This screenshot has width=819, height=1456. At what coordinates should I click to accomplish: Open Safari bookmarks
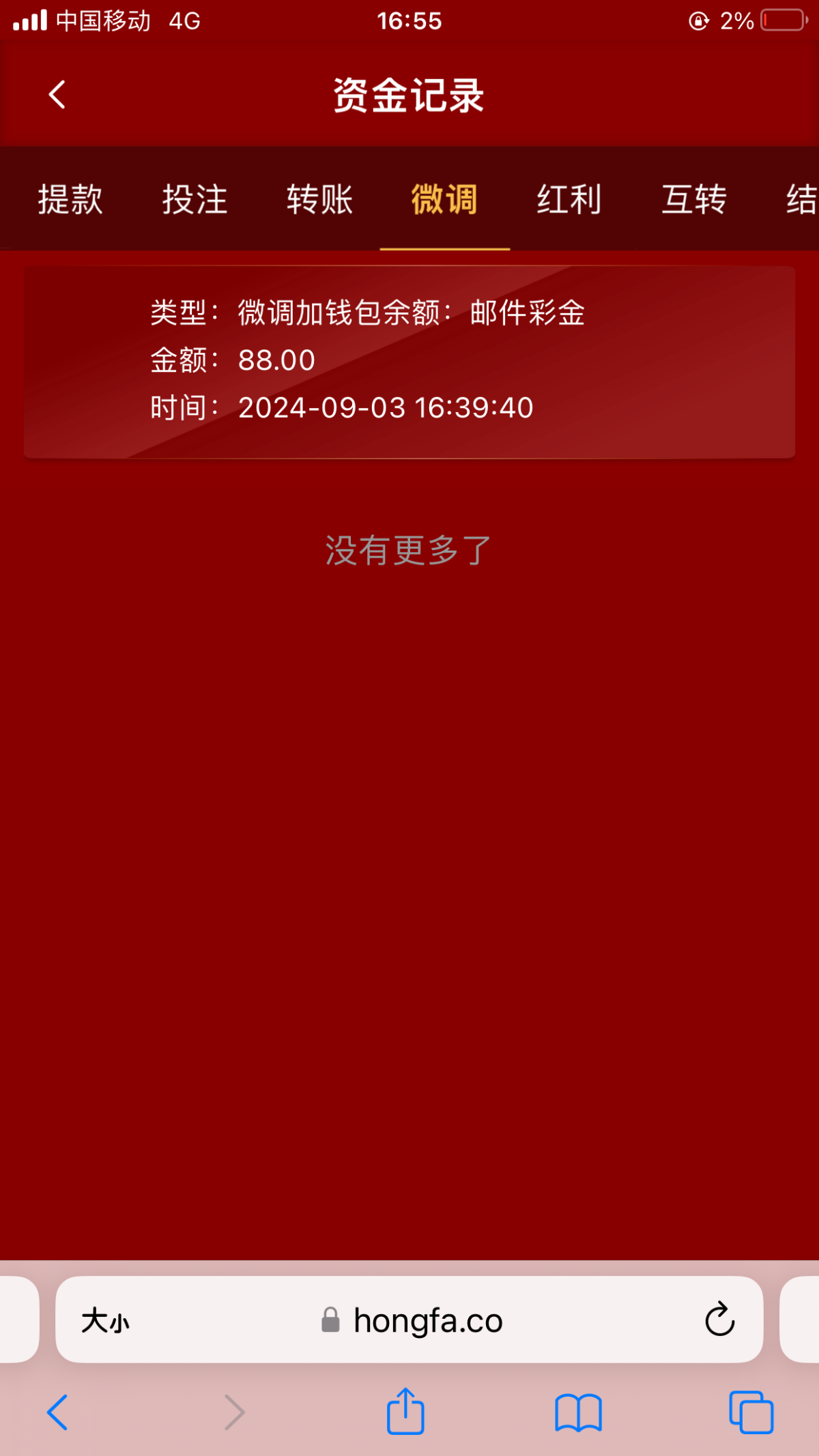[x=578, y=1412]
